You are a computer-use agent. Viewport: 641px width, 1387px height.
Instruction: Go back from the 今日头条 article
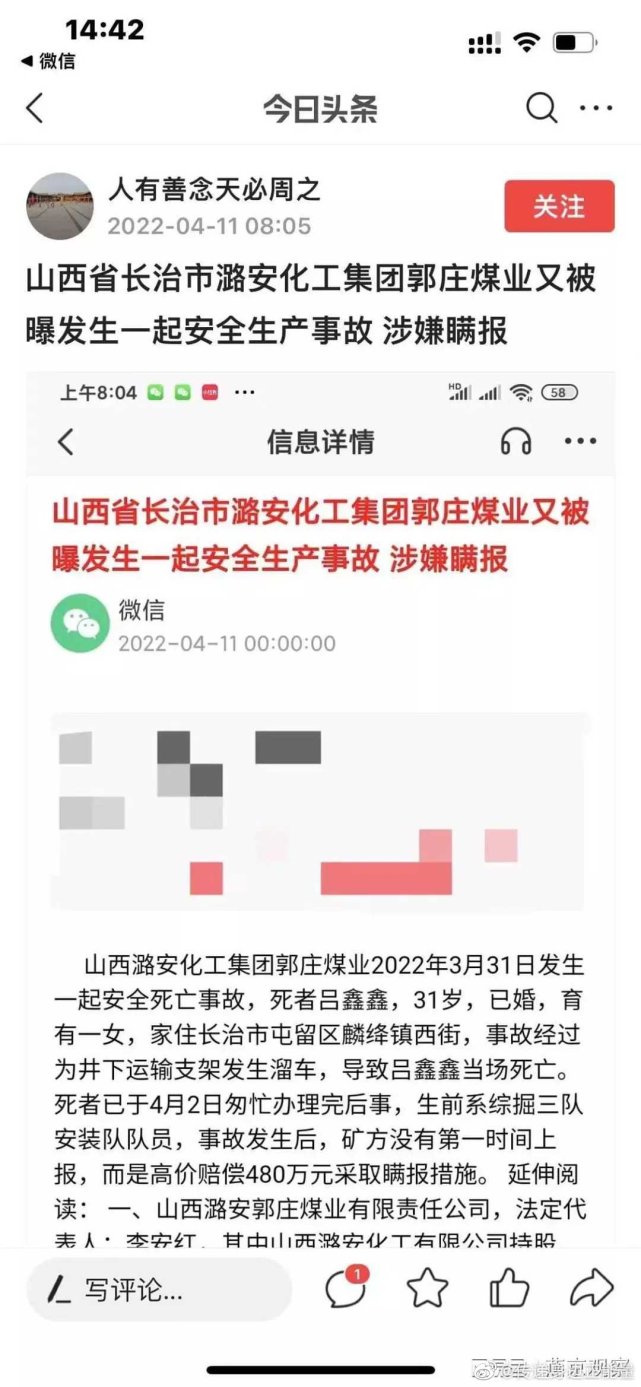(35, 108)
